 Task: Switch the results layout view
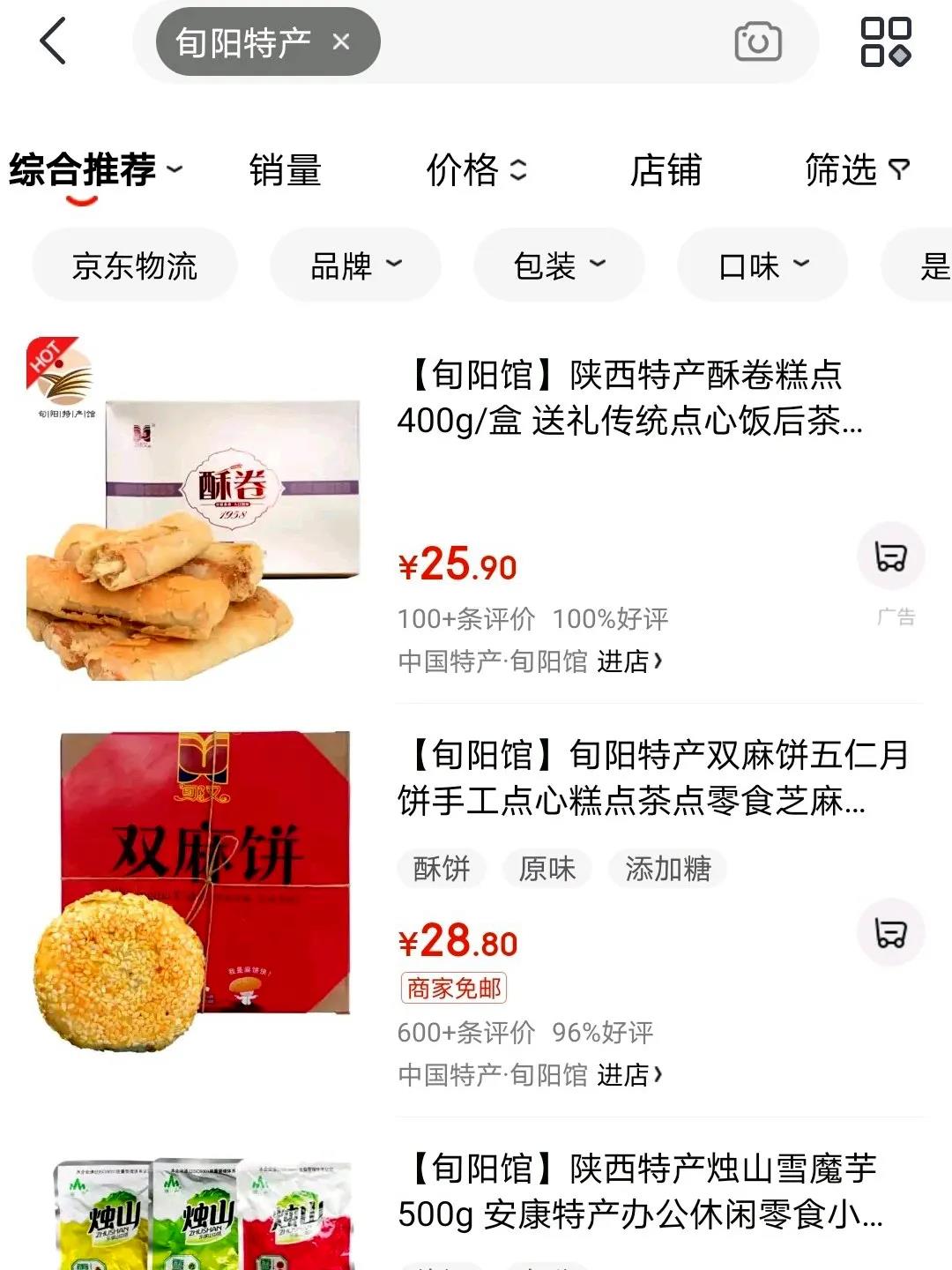(x=885, y=41)
